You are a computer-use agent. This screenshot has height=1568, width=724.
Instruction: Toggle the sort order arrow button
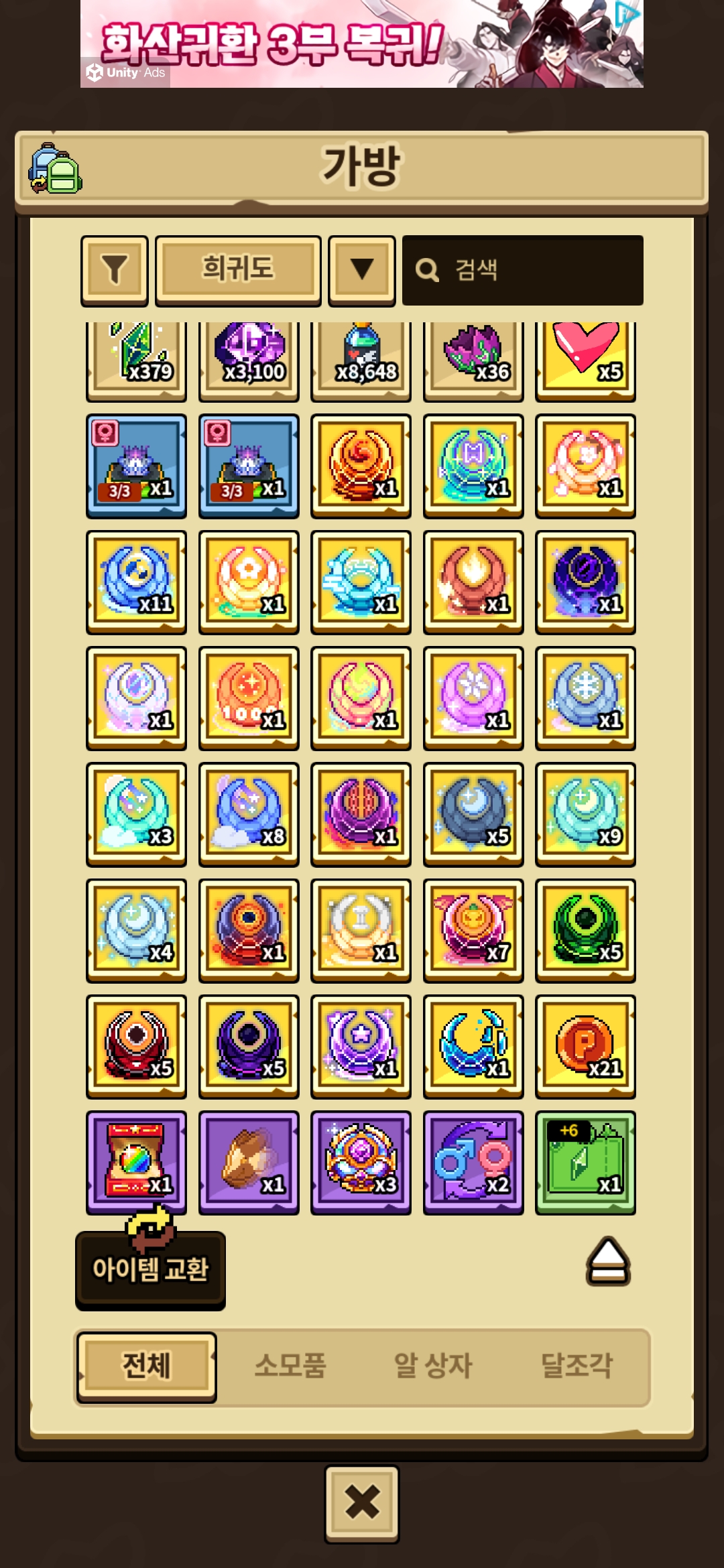tap(362, 270)
